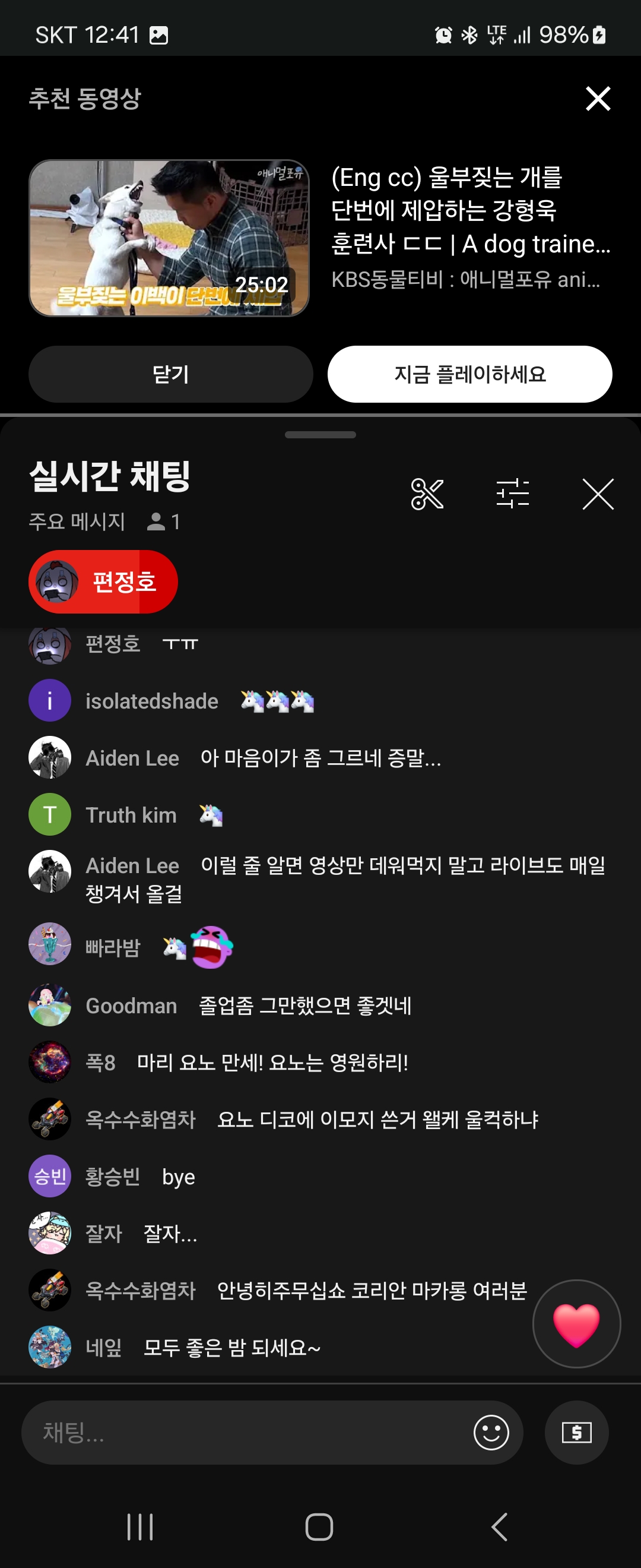Screen dimensions: 641x1568
Task: Open the recommended dog trainer video thumbnail
Action: pos(169,238)
